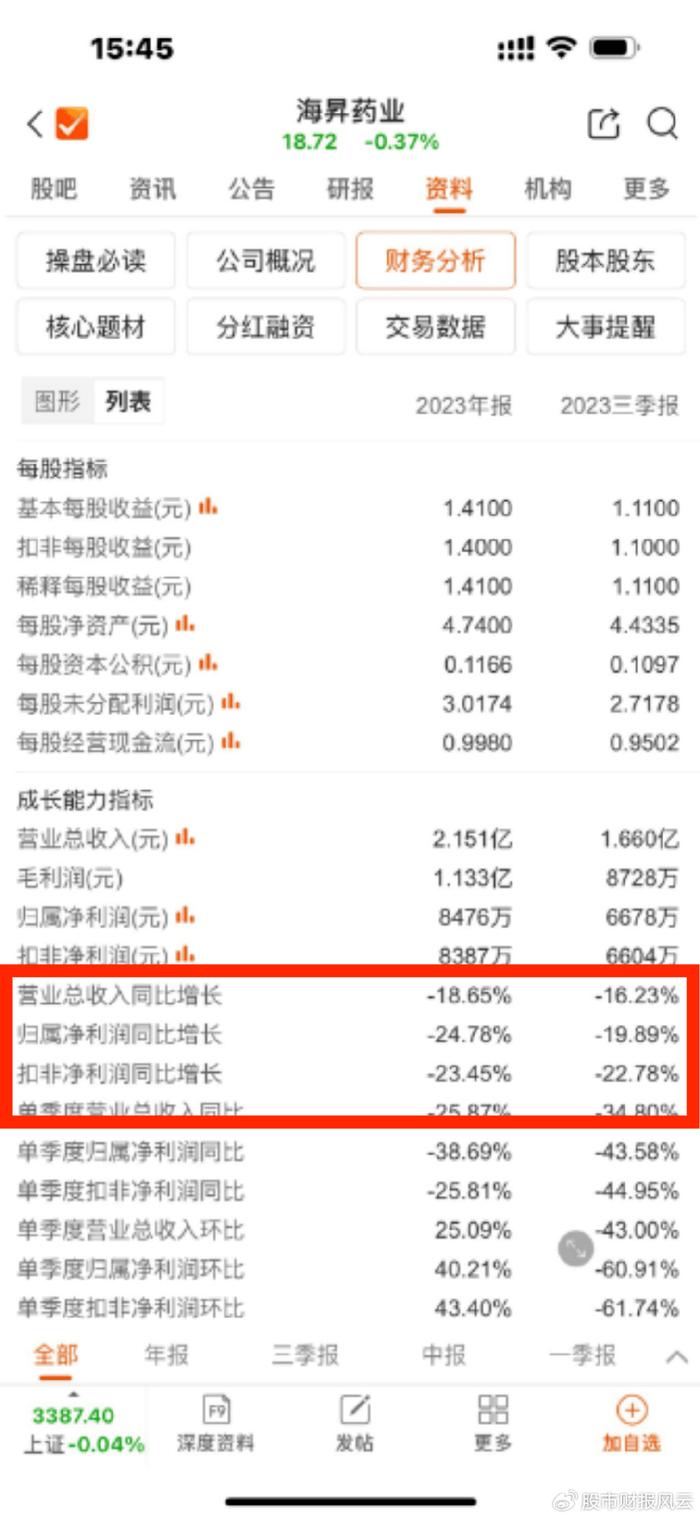Switch to the 机构 tab
Image resolution: width=700 pixels, height=1518 pixels.
(548, 189)
